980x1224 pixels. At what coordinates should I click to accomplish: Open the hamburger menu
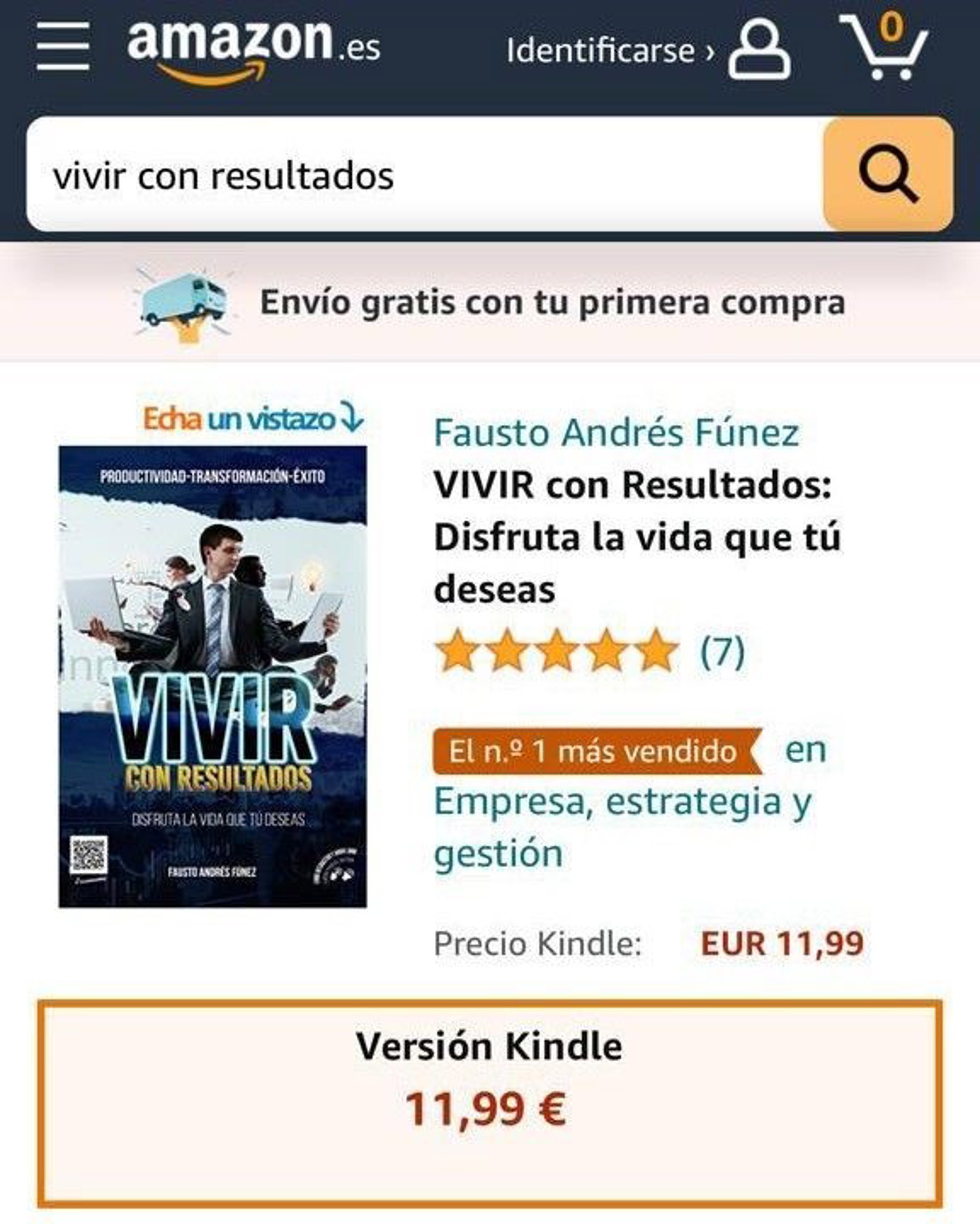(x=62, y=46)
